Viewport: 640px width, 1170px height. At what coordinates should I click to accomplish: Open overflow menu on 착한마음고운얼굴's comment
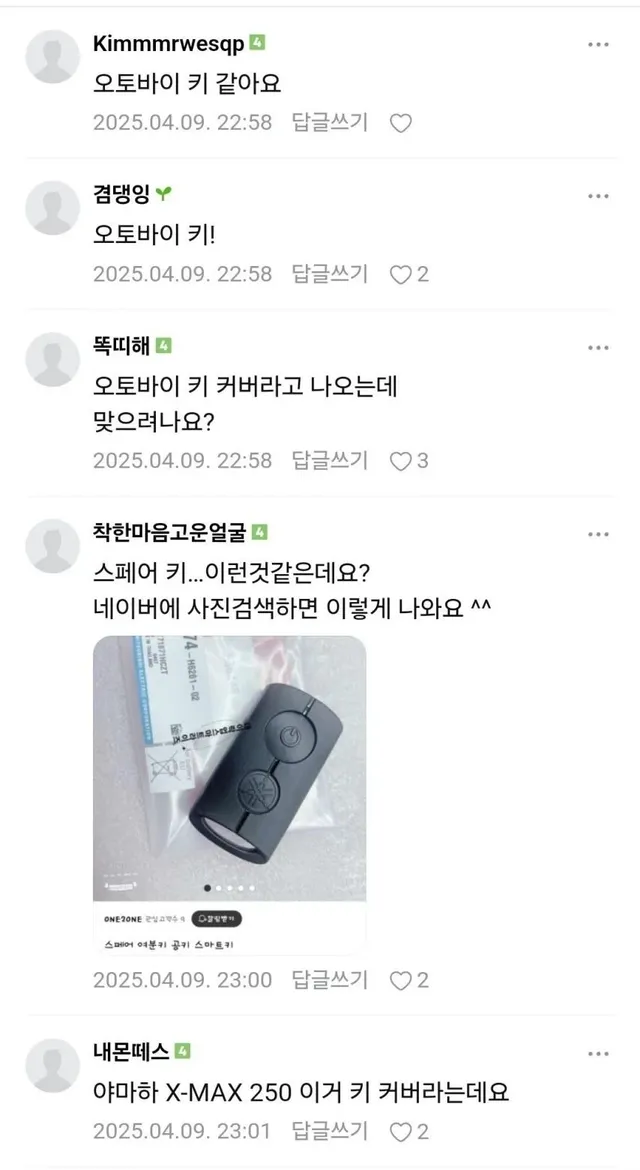pos(598,534)
